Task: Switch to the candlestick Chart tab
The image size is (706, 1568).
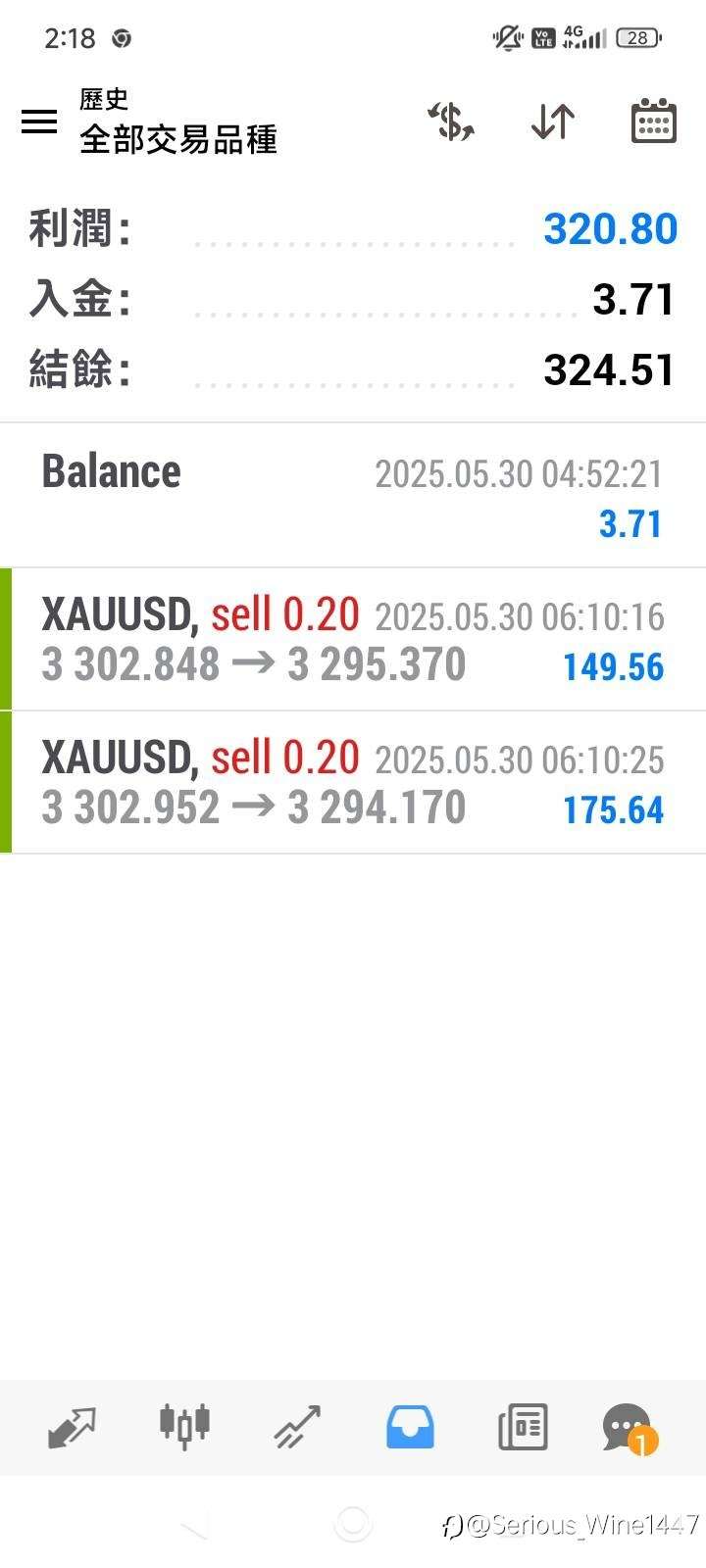Action: [184, 1427]
